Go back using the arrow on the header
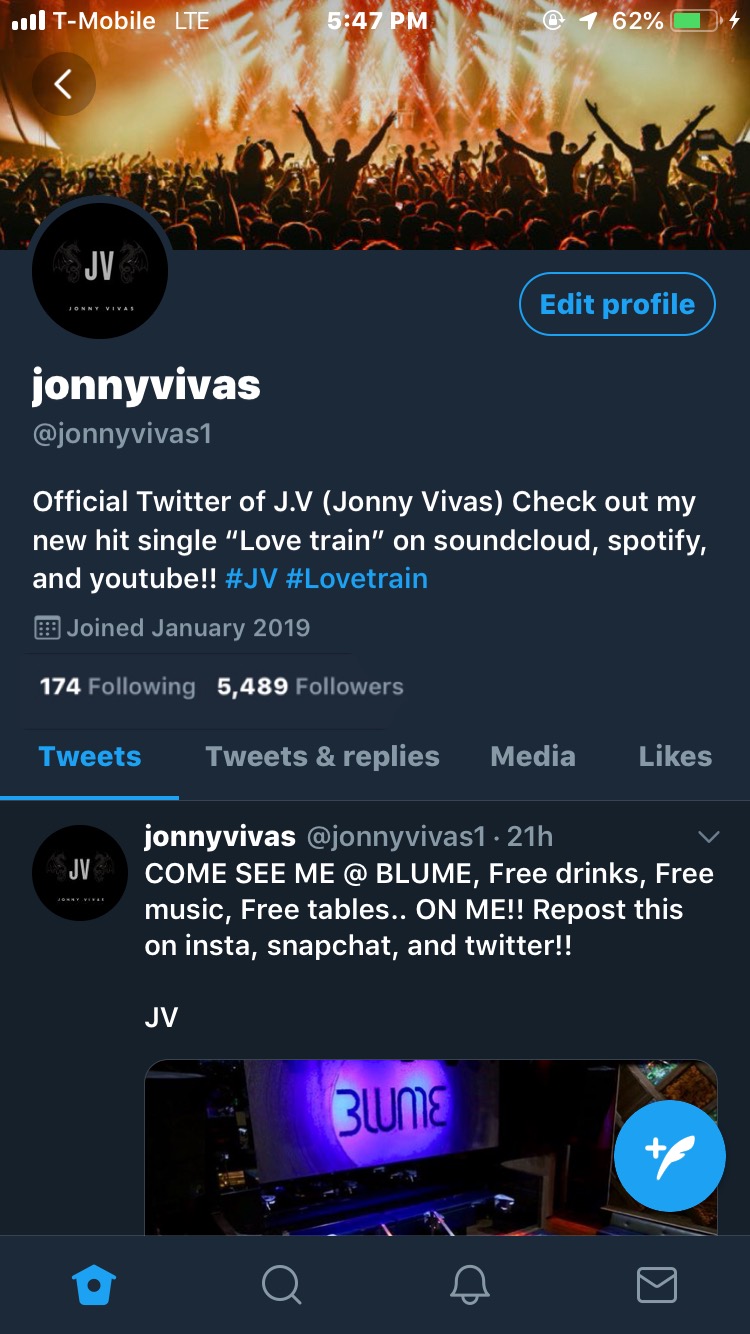Viewport: 750px width, 1334px height. 63,84
